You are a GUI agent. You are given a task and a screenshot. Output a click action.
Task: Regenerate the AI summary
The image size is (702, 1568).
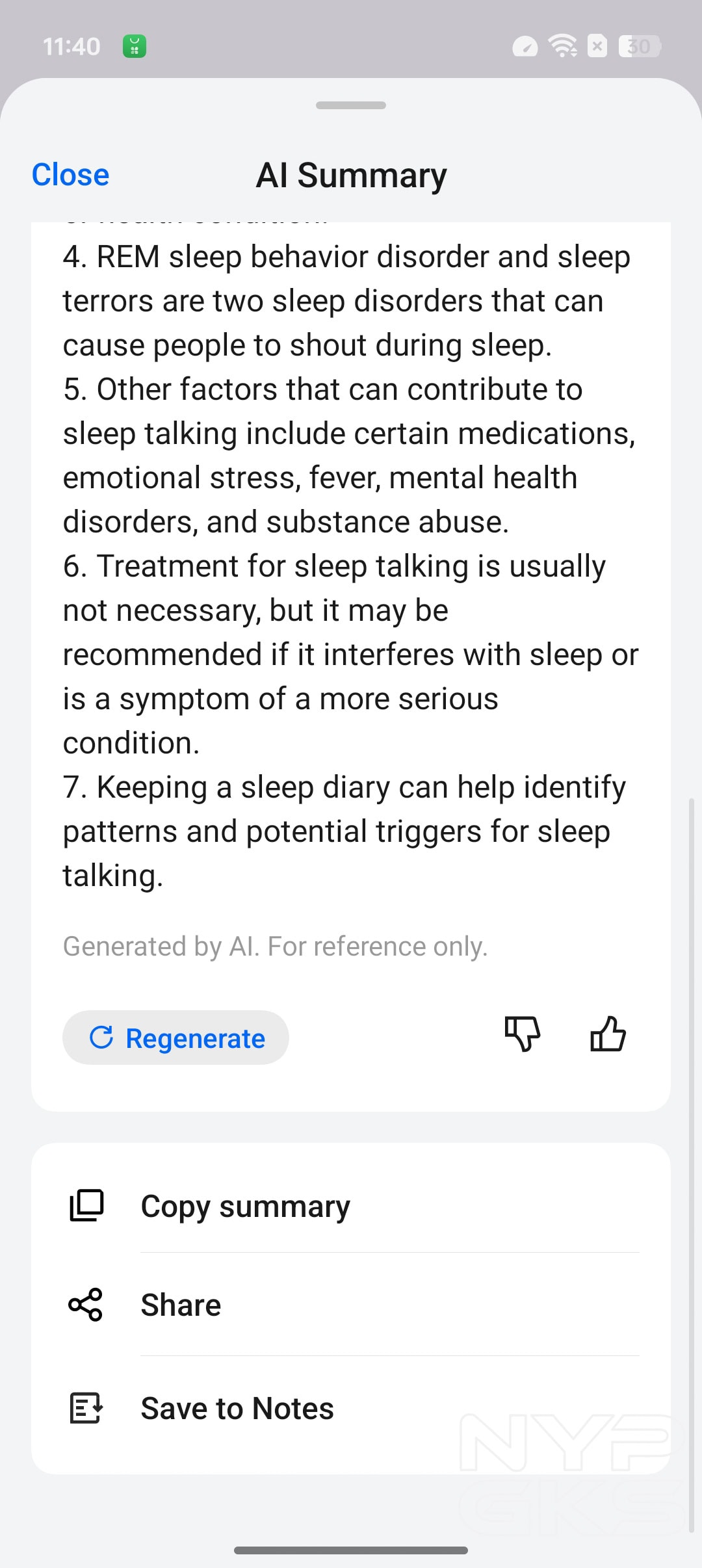[175, 1038]
